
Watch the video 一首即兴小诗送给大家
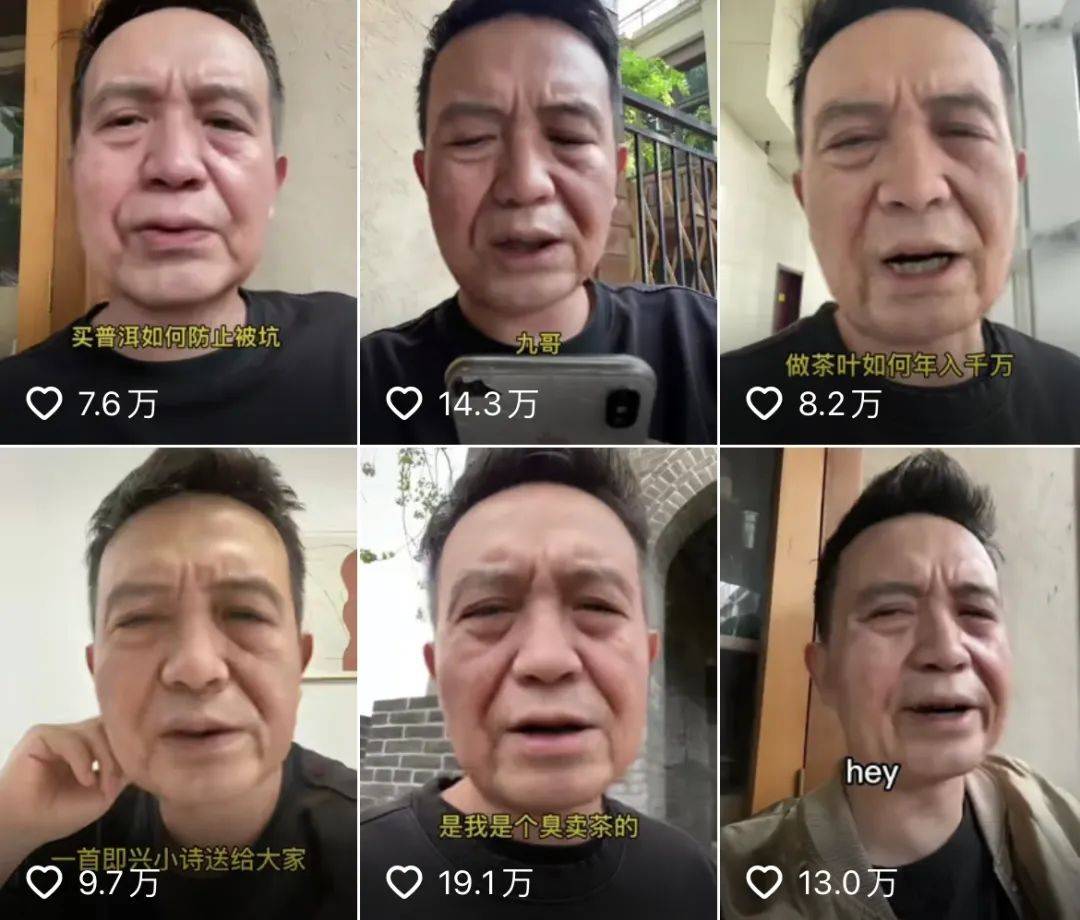[178, 680]
